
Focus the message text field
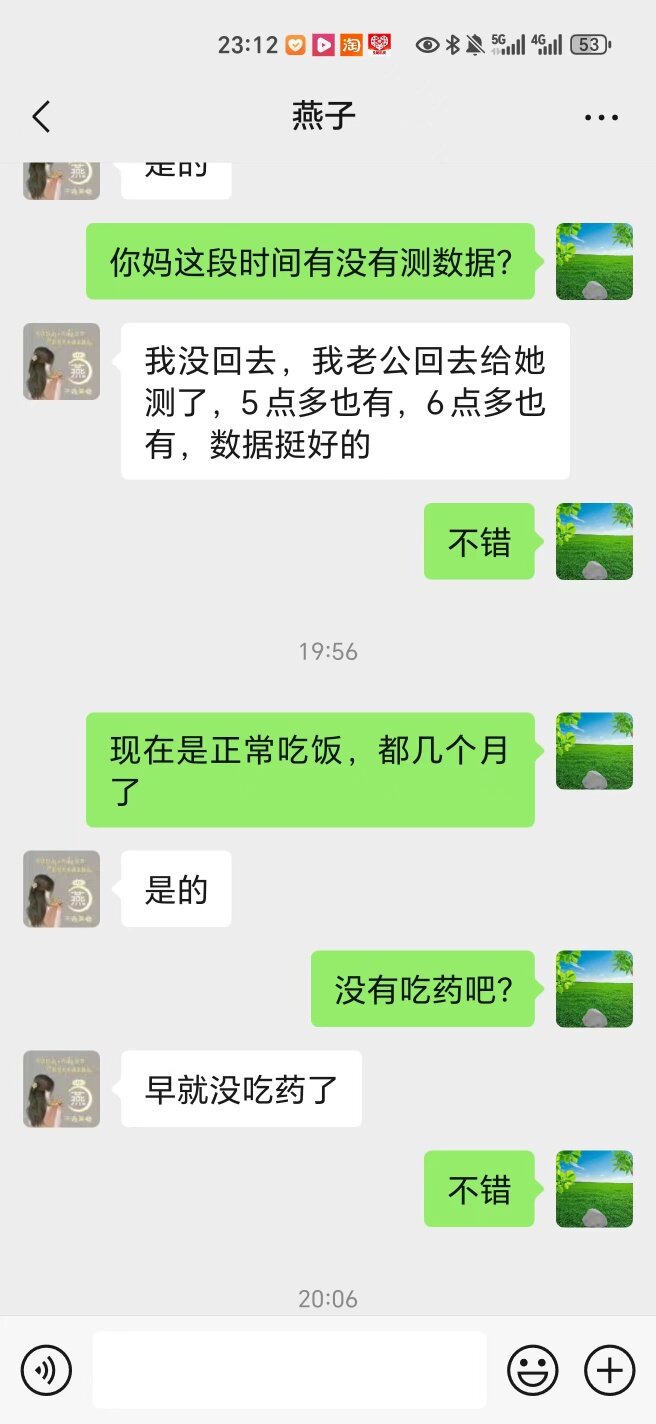[x=290, y=1369]
